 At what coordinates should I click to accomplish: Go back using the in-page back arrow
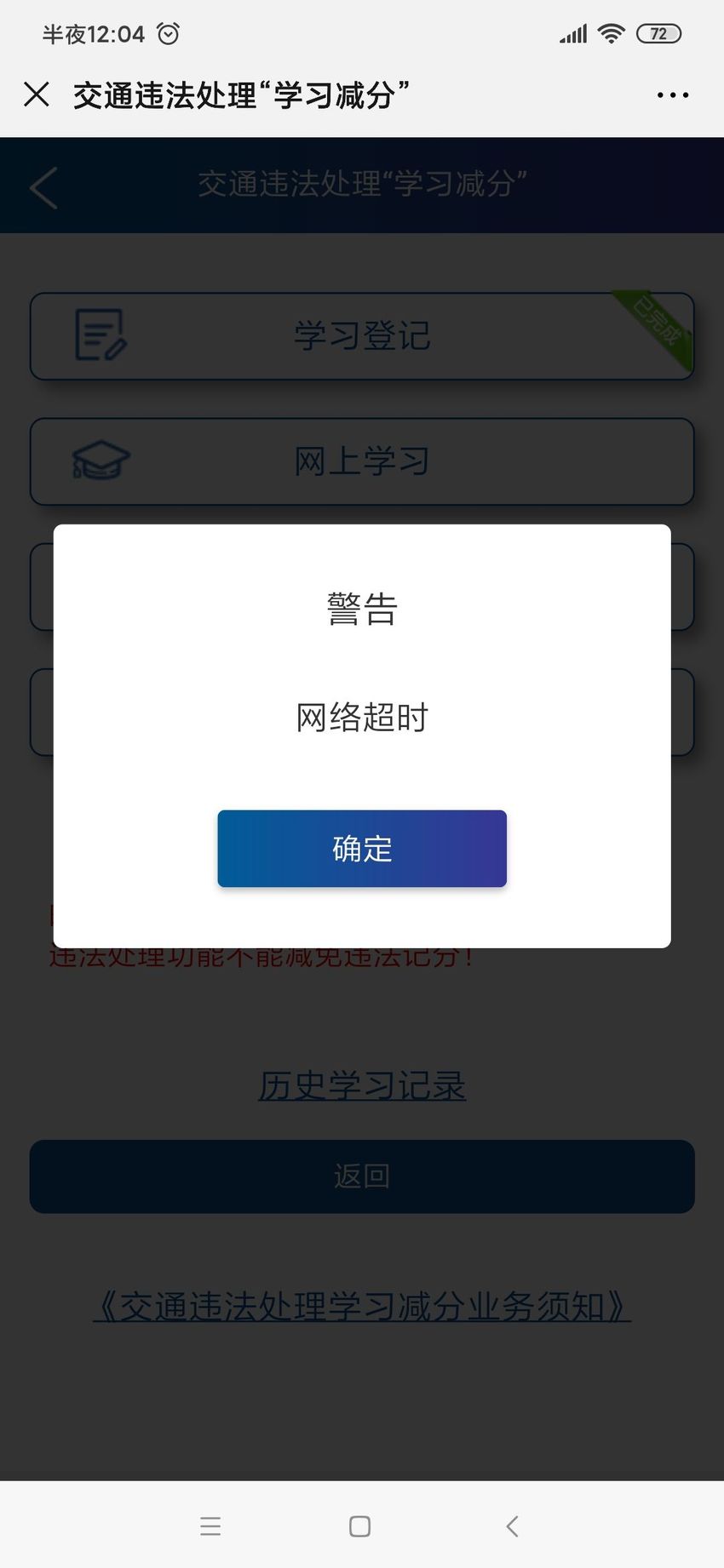43,187
